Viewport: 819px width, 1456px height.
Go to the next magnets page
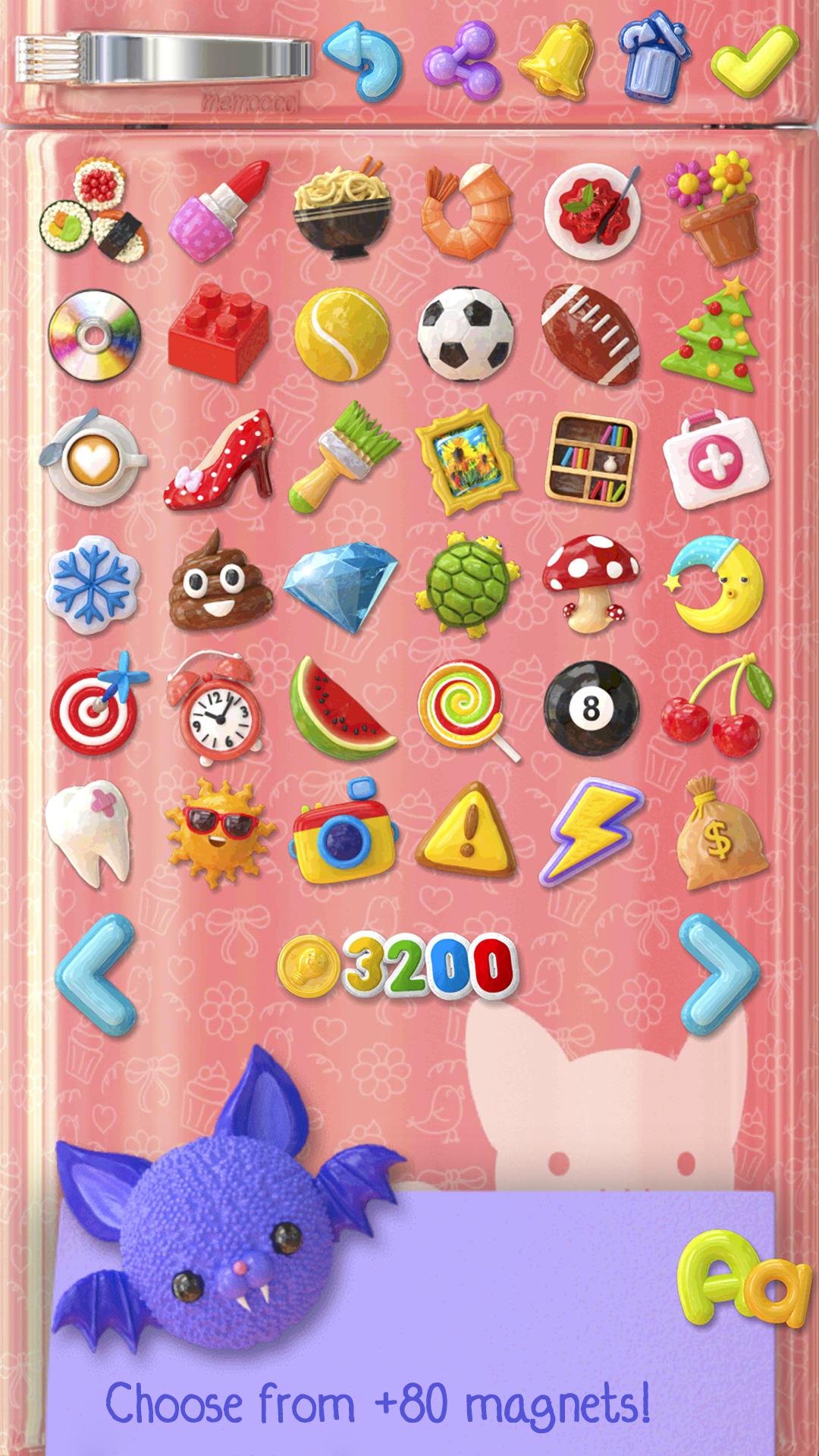[719, 973]
